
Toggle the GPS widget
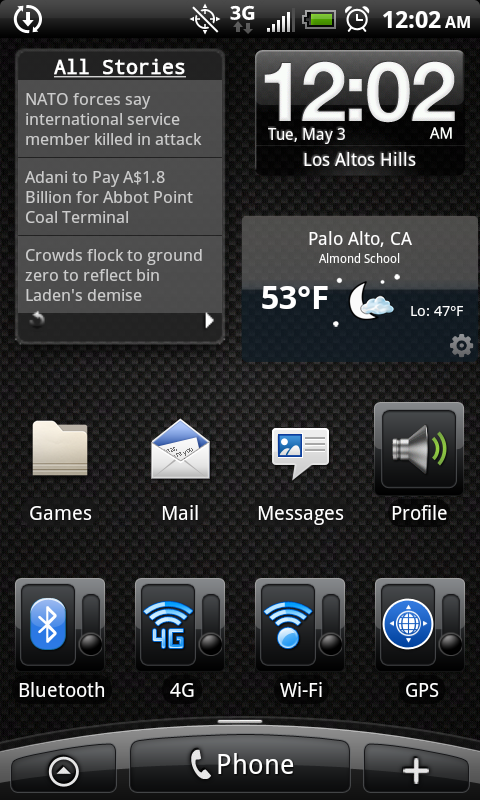(420, 639)
